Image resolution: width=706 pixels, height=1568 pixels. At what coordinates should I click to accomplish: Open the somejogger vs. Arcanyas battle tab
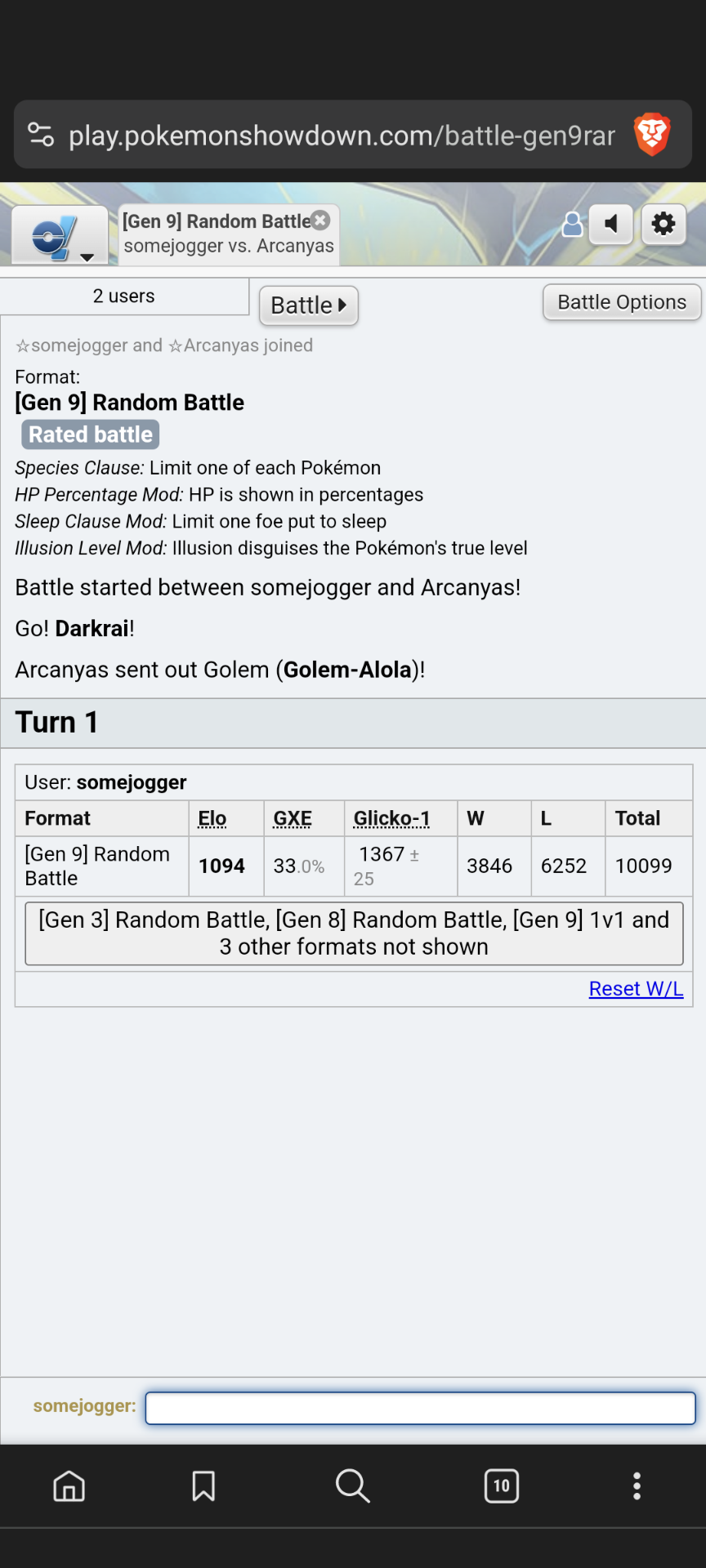(x=221, y=236)
